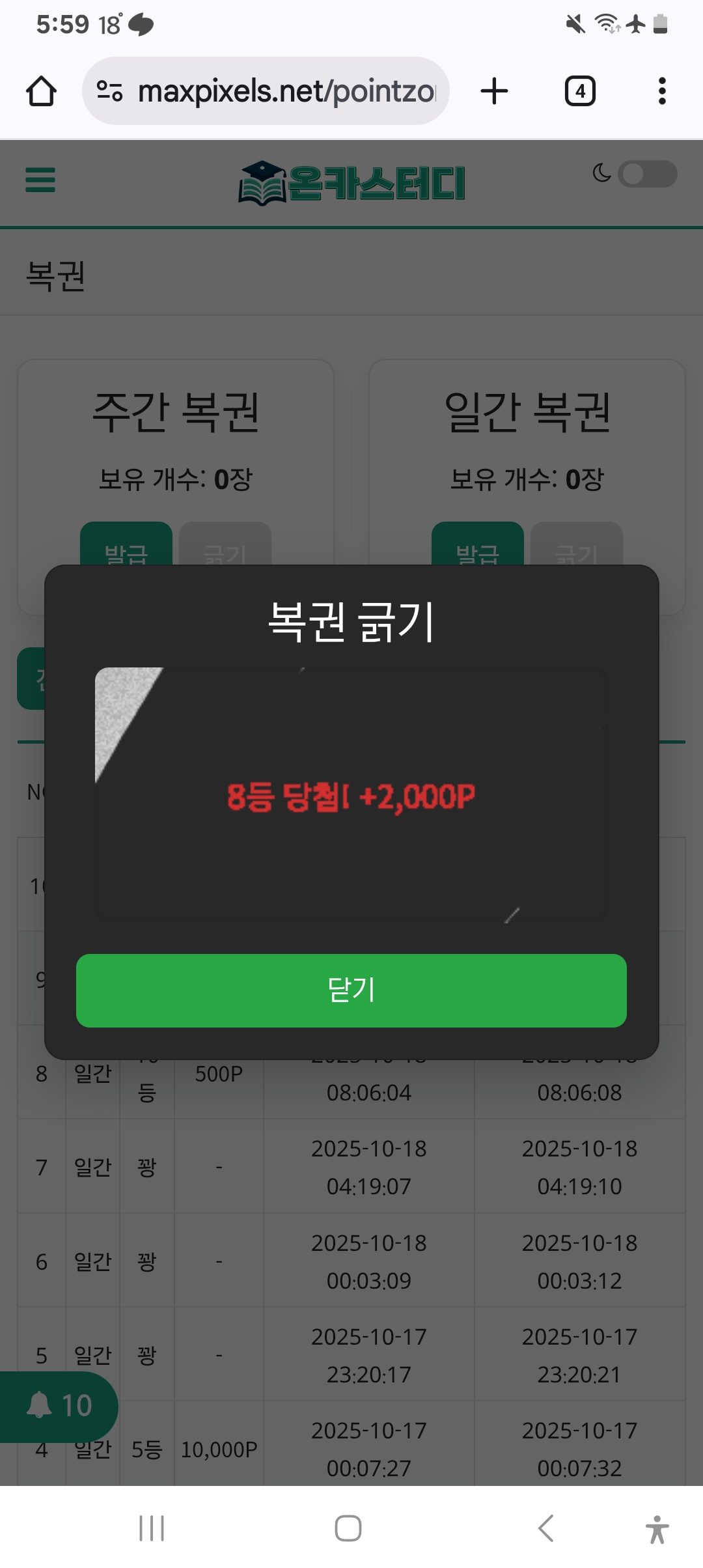This screenshot has height=1568, width=703.
Task: Open the recent apps overview
Action: click(152, 1528)
